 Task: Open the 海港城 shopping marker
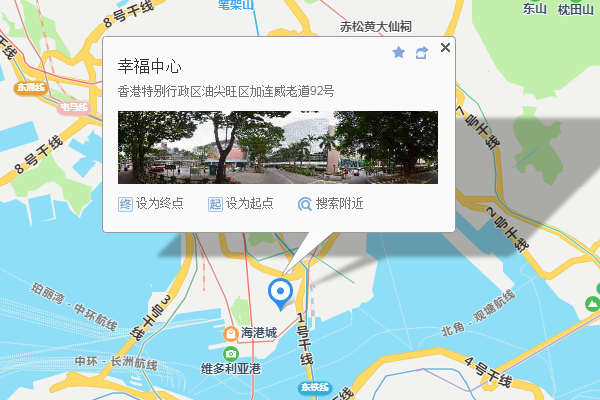point(231,333)
